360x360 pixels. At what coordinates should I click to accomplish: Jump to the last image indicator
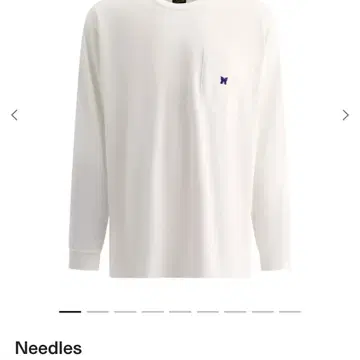[x=290, y=312]
